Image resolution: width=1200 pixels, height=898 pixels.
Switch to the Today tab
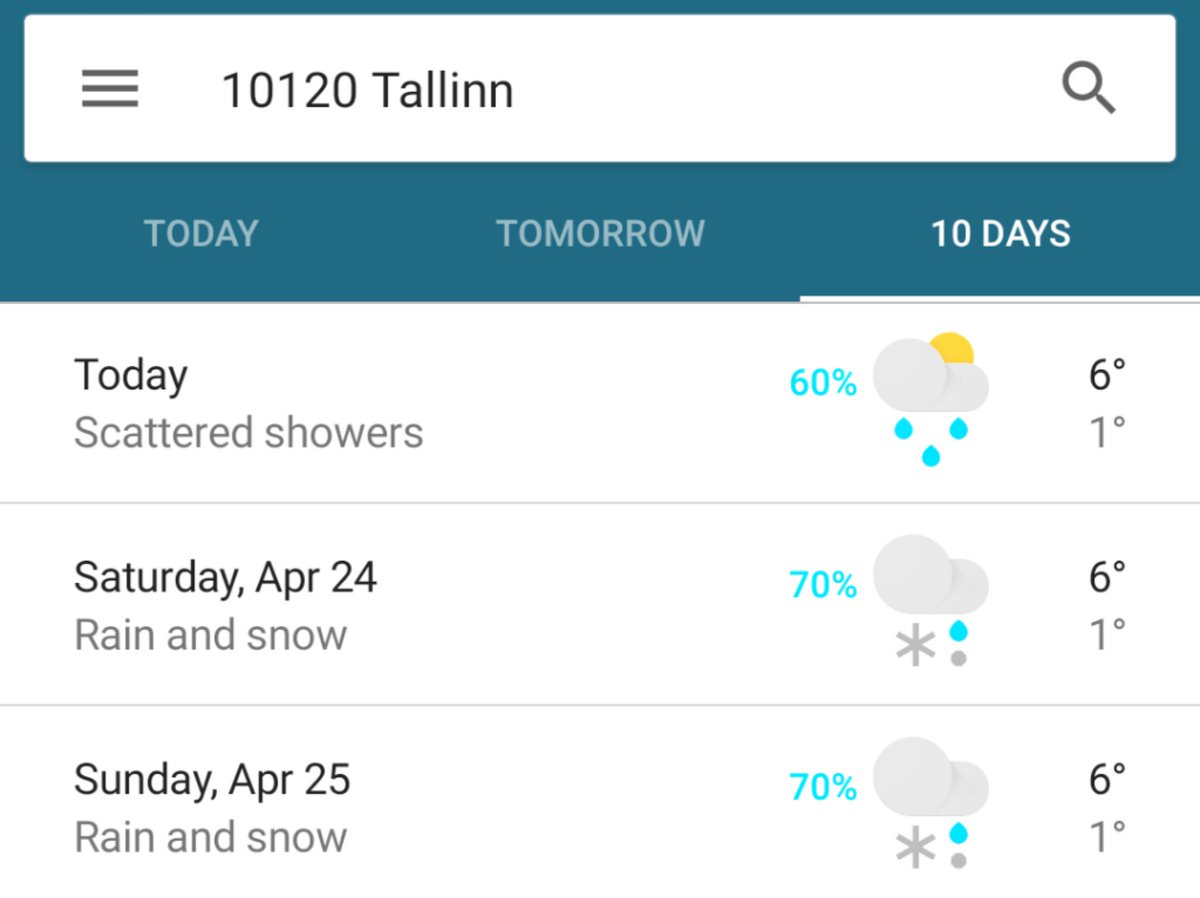click(201, 234)
